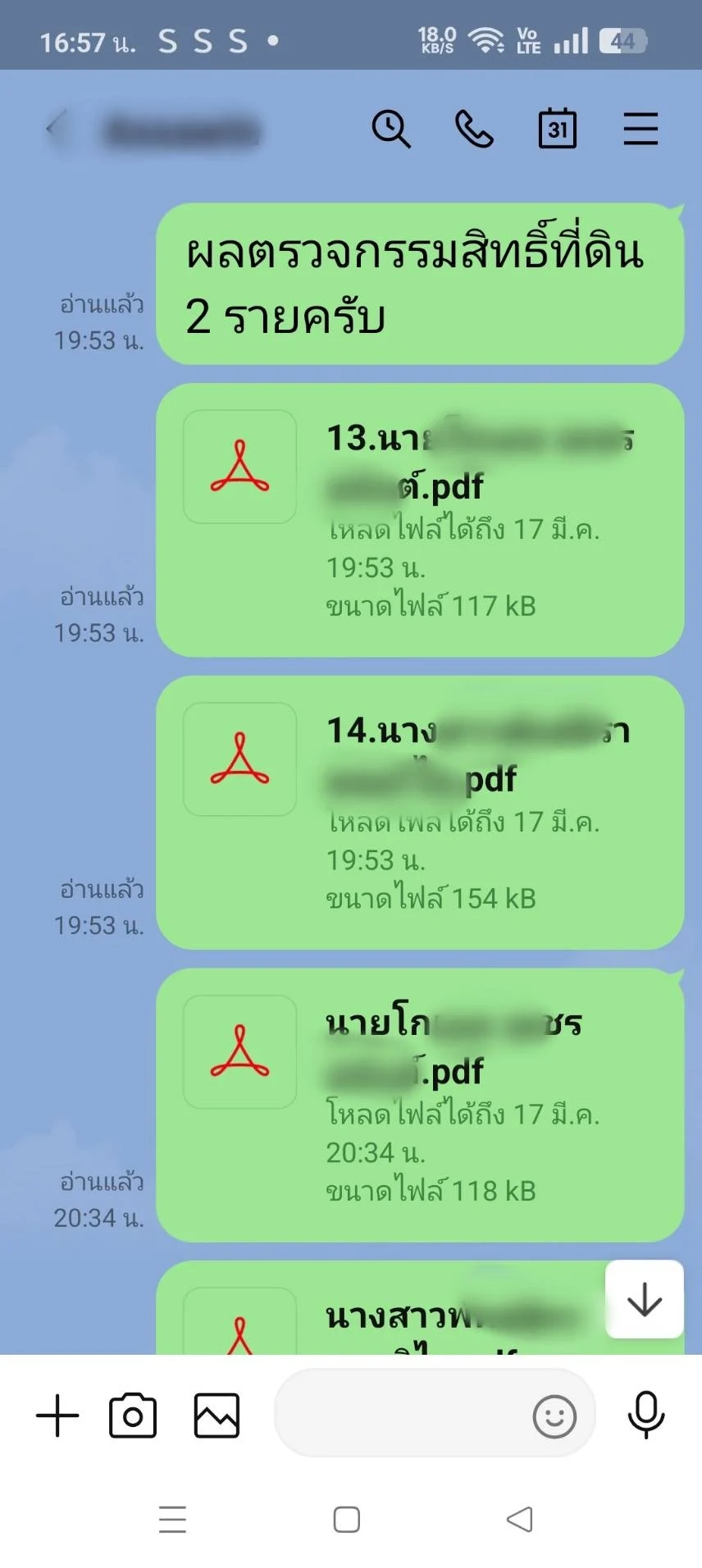Start a voice call
The height and width of the screenshot is (1568, 702).
pos(474,129)
